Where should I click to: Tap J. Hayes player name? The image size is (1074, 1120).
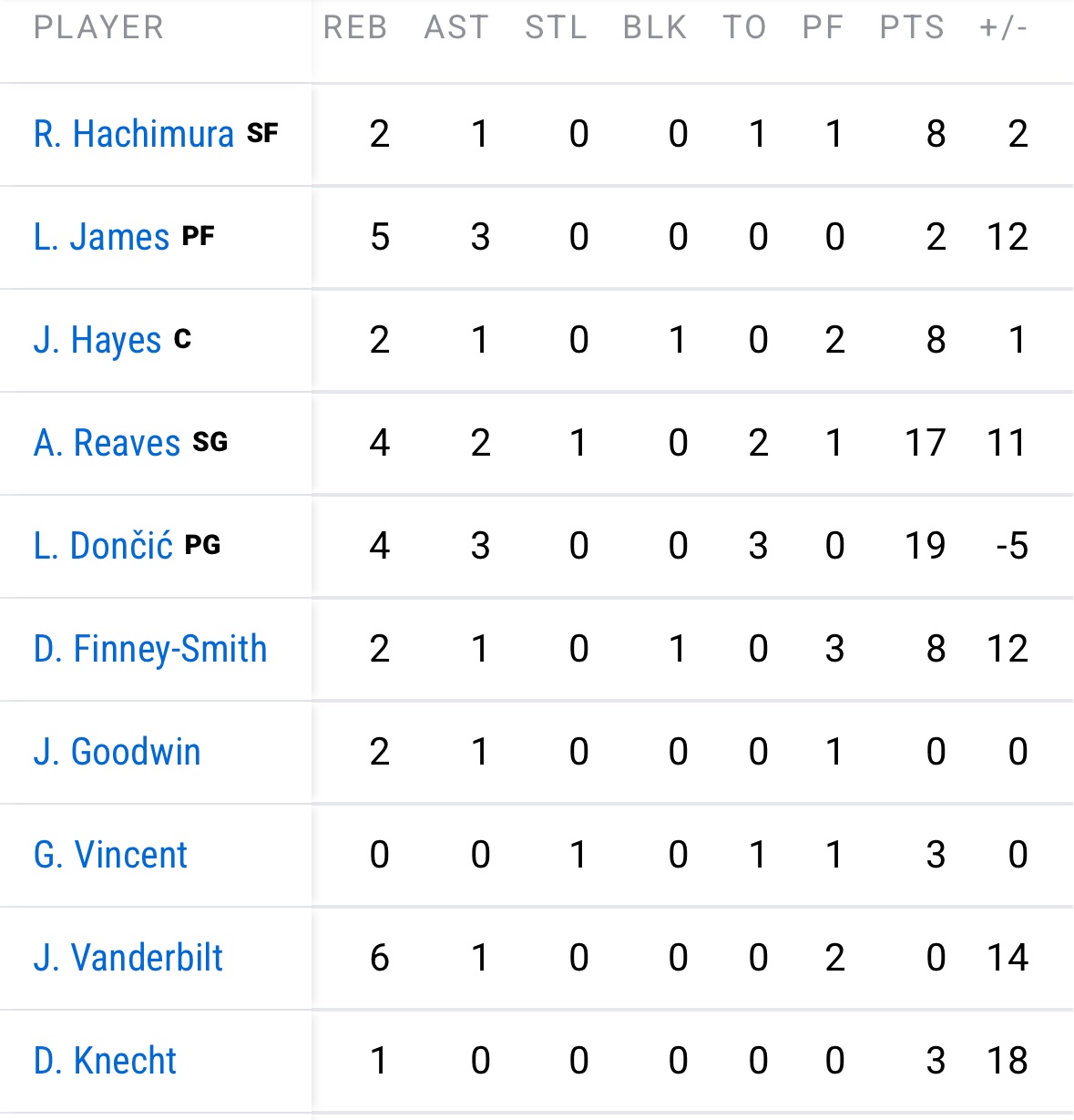97,340
